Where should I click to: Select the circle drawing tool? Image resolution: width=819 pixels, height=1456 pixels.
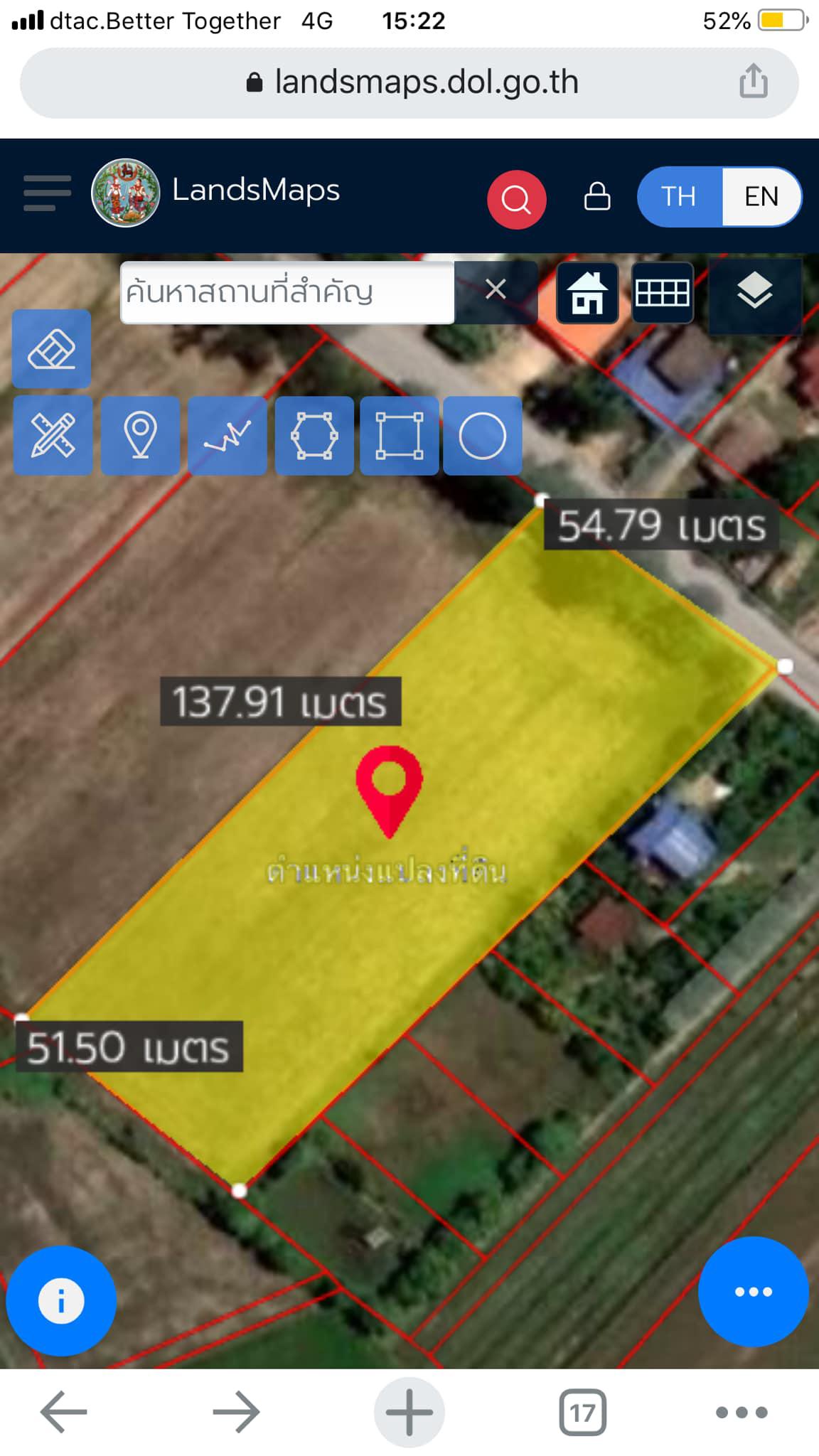pyautogui.click(x=483, y=435)
